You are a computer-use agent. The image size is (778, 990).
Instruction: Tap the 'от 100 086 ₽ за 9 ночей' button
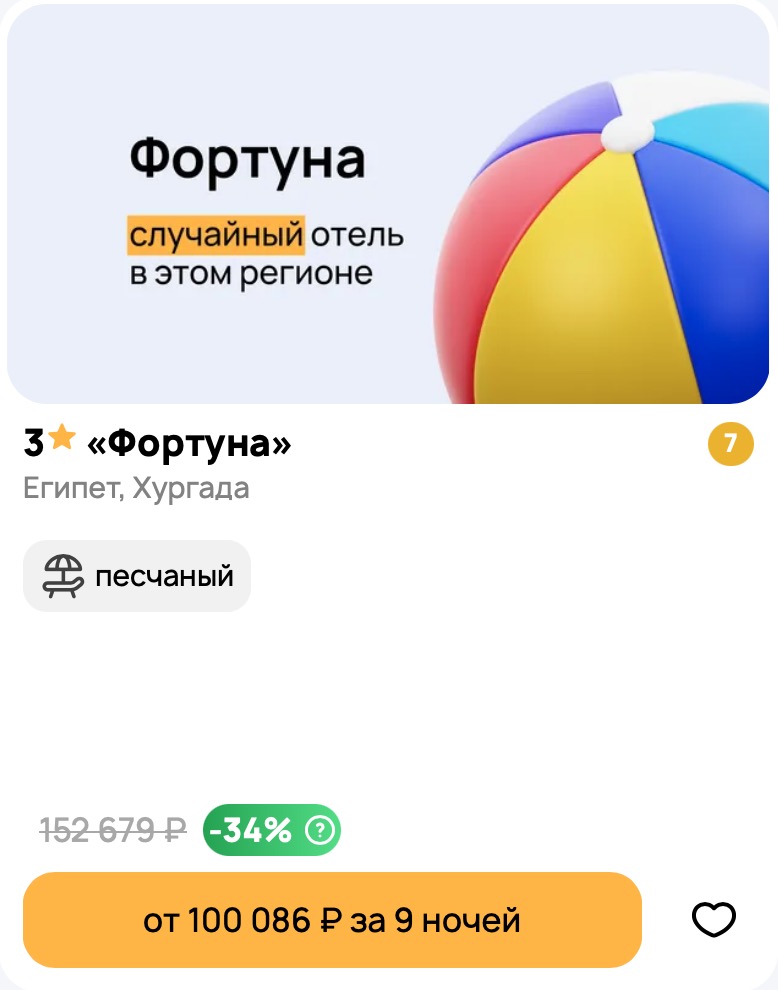tap(332, 920)
